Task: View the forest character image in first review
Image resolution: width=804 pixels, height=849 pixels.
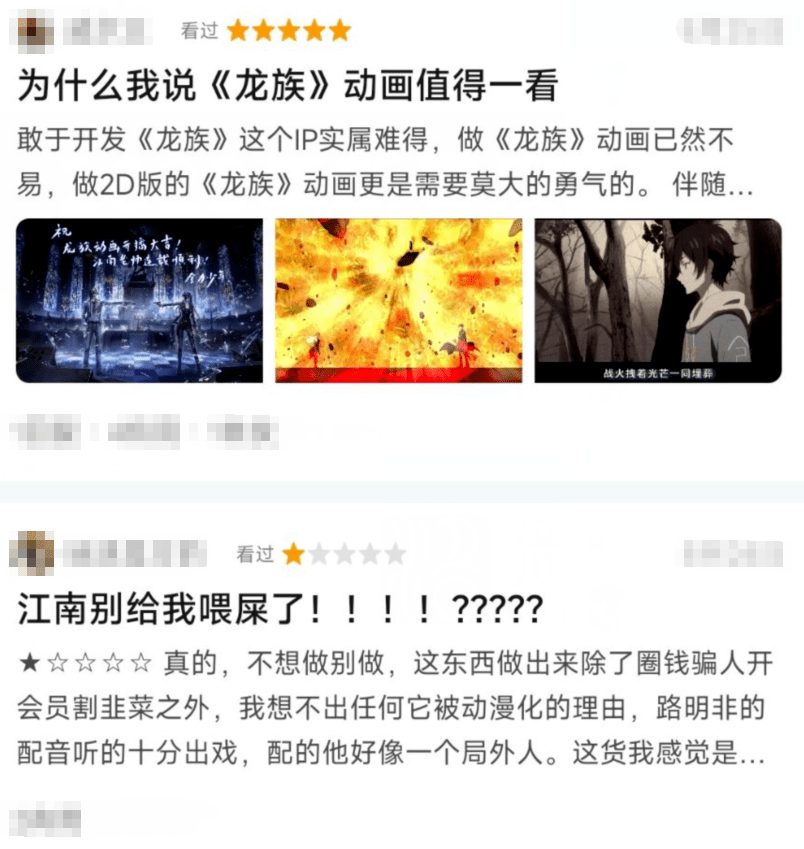Action: (x=657, y=300)
